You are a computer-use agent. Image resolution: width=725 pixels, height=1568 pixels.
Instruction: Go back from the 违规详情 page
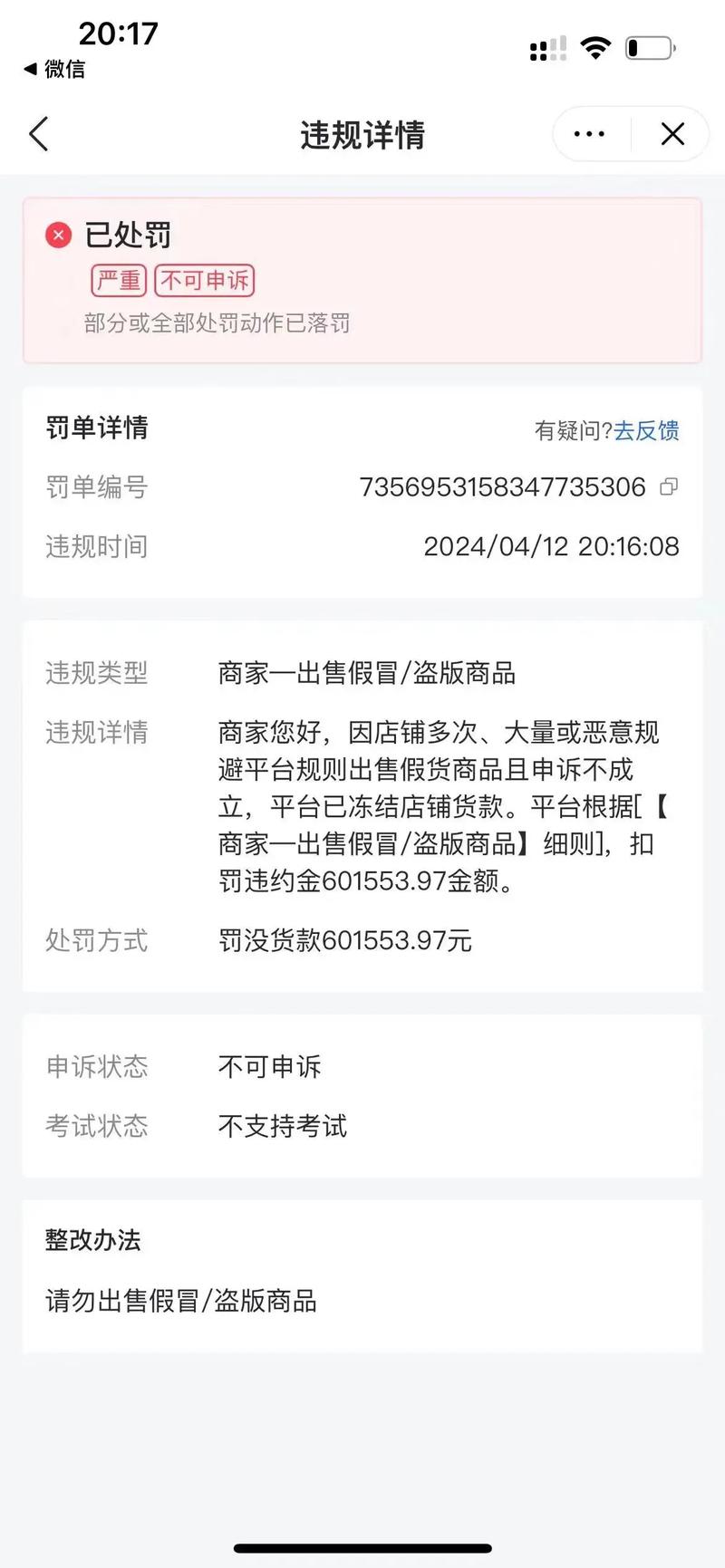click(38, 135)
